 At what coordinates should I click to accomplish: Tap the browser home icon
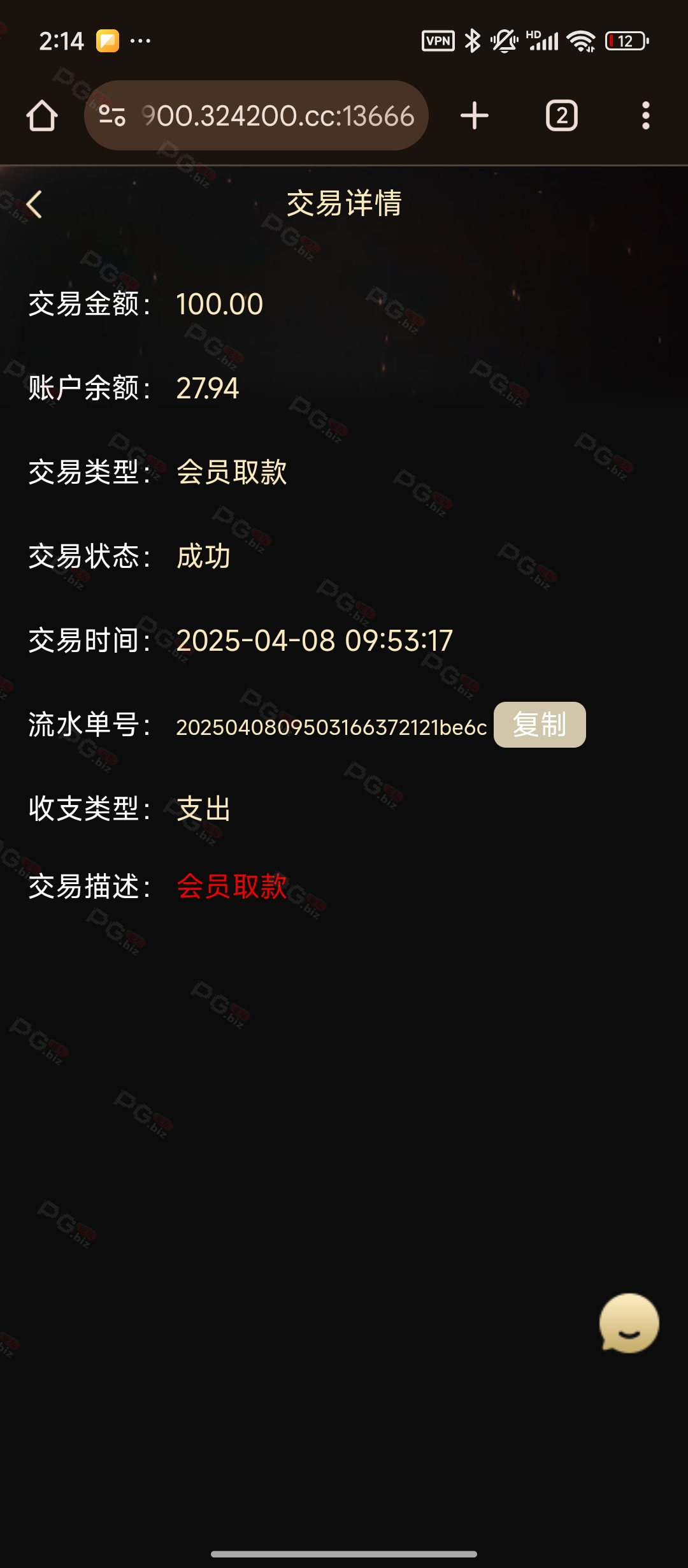click(x=42, y=116)
